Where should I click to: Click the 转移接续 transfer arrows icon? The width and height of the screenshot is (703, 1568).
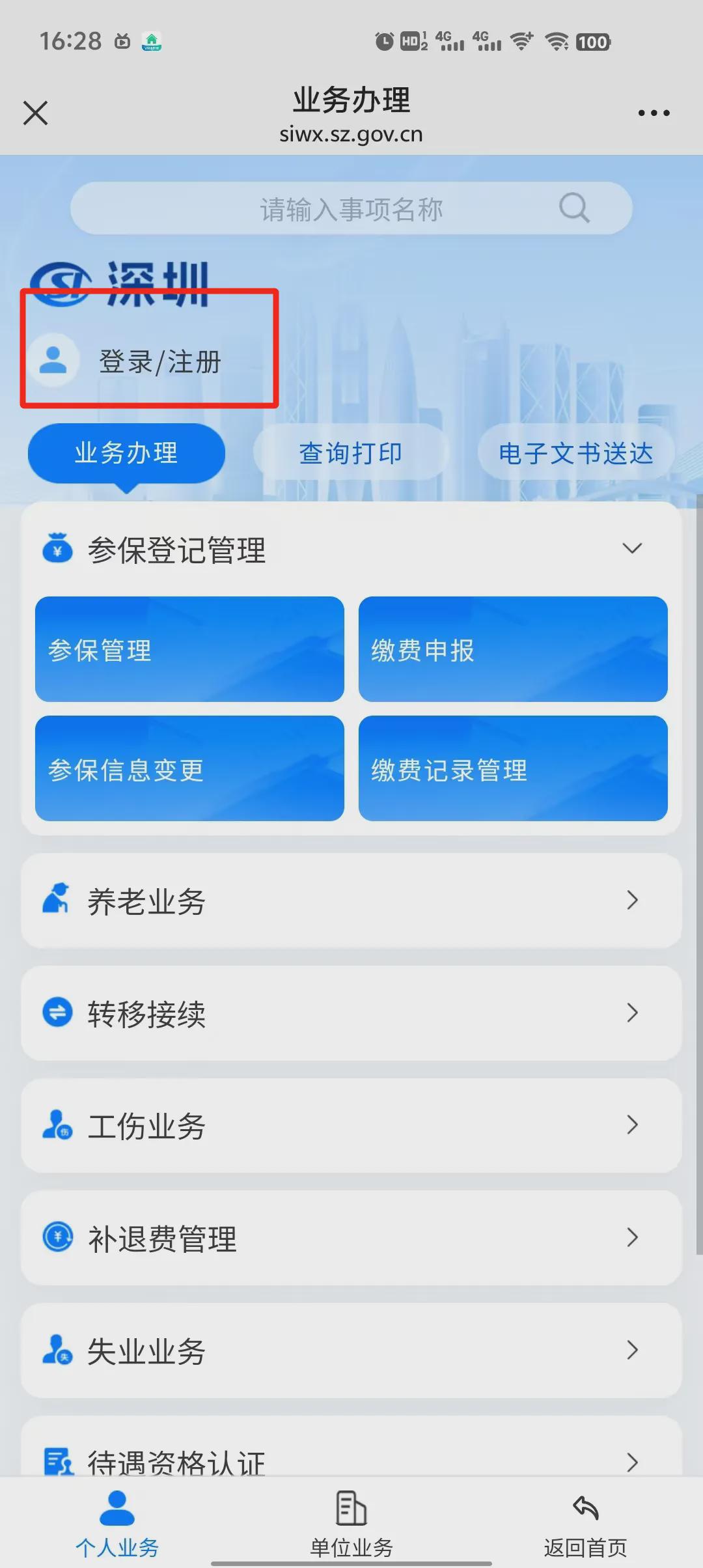(57, 1013)
